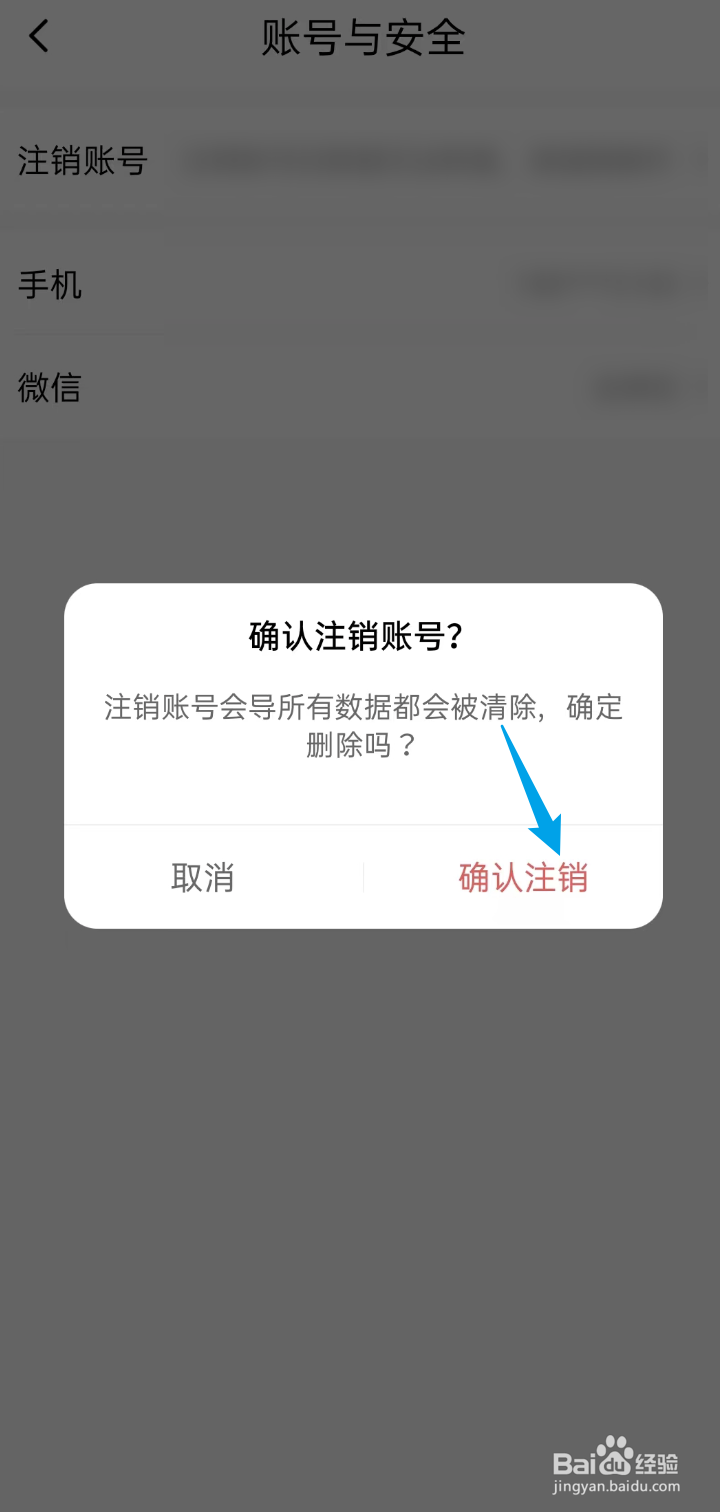Tap the 注销账号 label text

(x=83, y=160)
